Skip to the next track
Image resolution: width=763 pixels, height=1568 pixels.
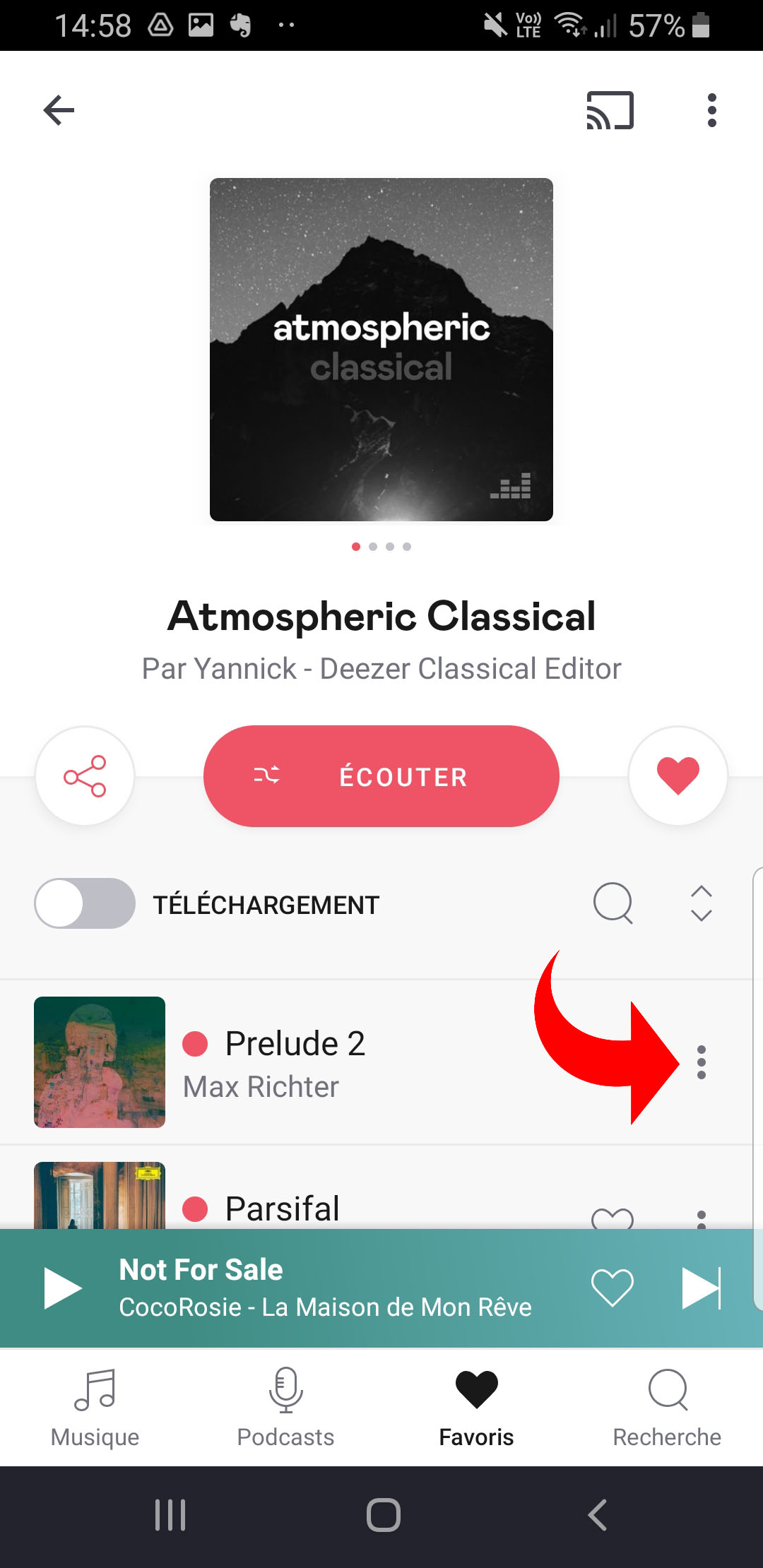[x=702, y=1287]
